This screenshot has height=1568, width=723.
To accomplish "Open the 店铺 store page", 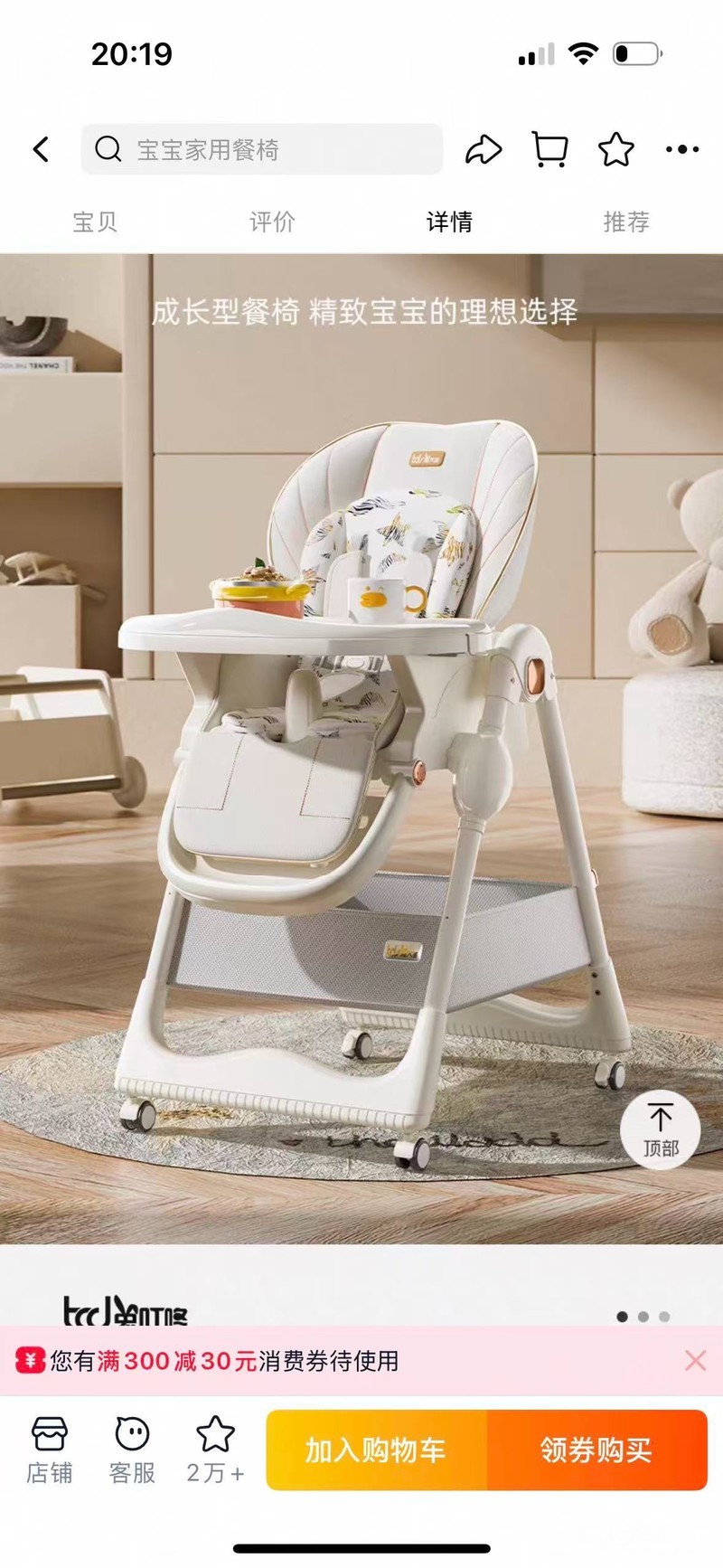I will point(49,1450).
